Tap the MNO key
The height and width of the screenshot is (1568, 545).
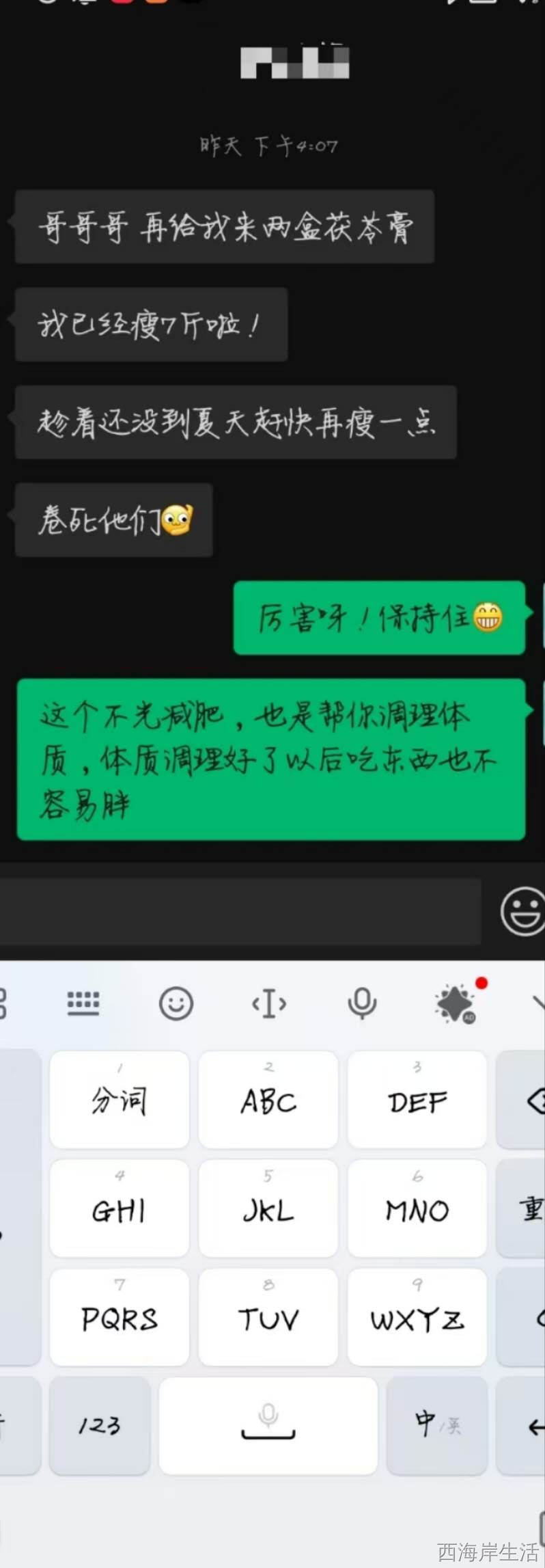[x=417, y=1208]
